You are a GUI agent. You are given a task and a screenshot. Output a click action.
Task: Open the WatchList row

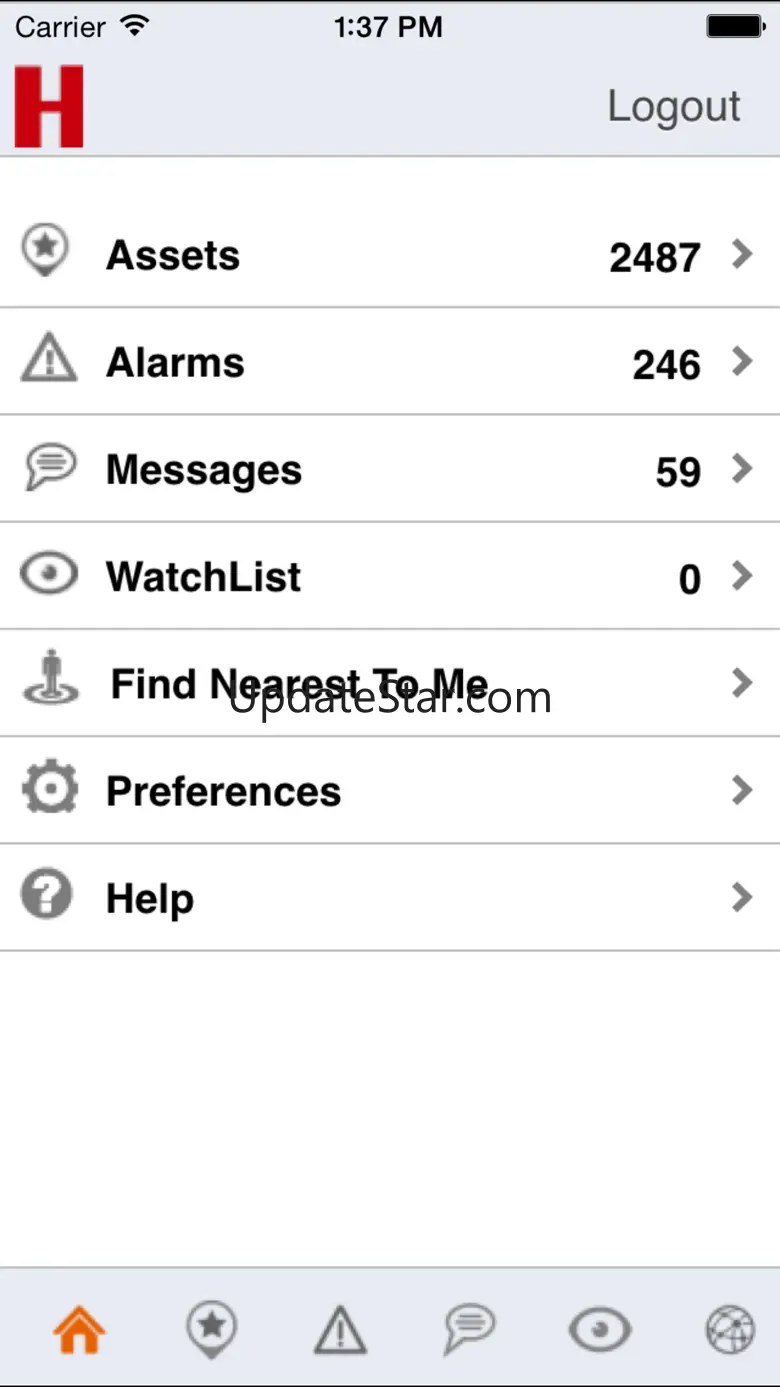pos(390,577)
